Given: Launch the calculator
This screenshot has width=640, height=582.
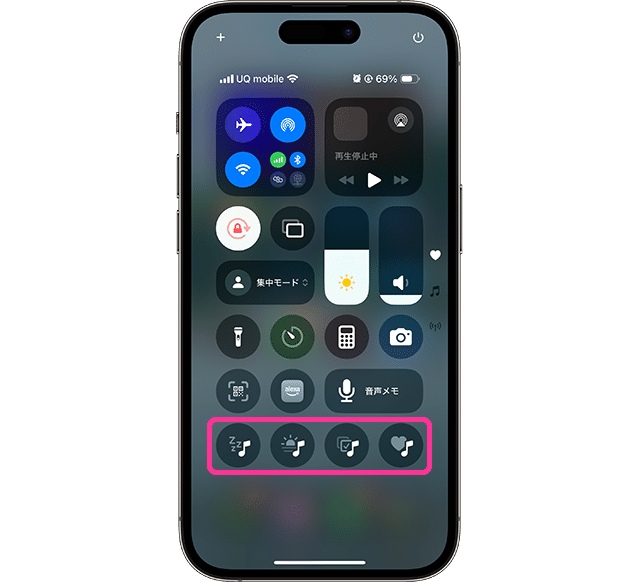Looking at the screenshot, I should pyautogui.click(x=347, y=337).
